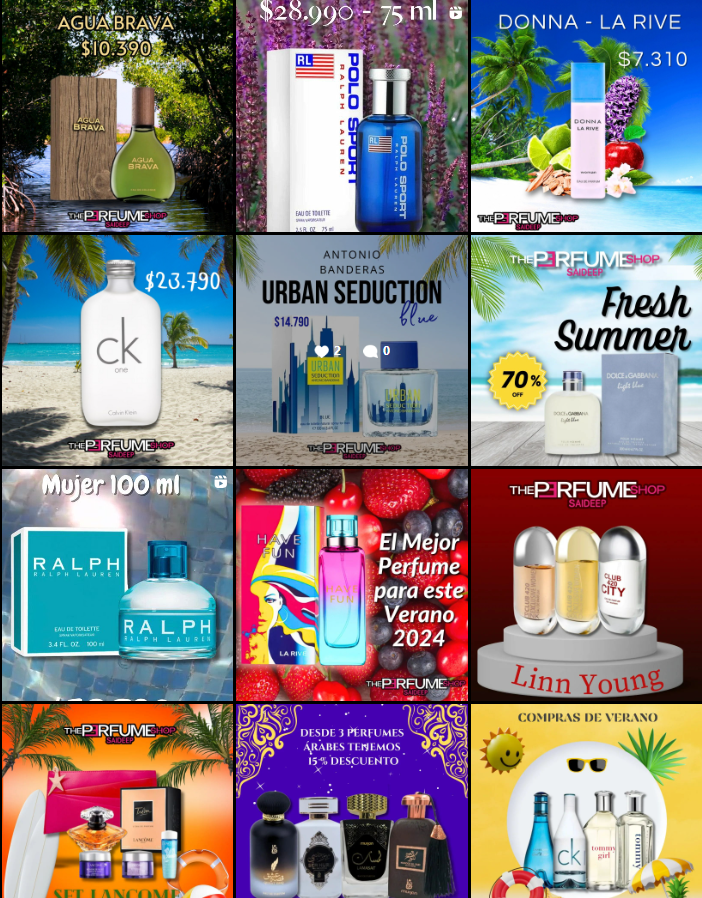The width and height of the screenshot is (702, 898).
Task: Open the Polo Sport Ralph Lauren reel
Action: (351, 116)
